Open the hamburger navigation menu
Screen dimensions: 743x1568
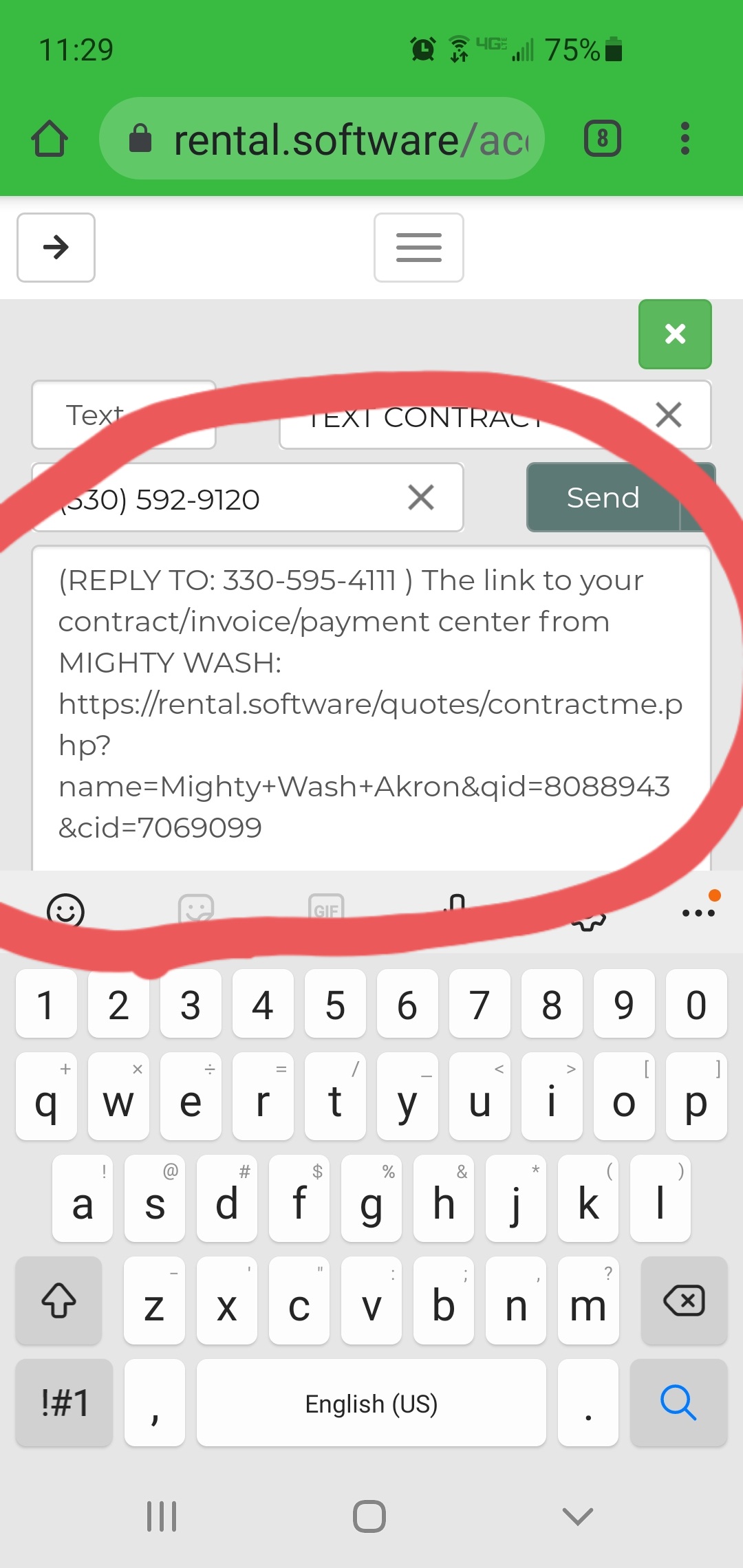[418, 248]
